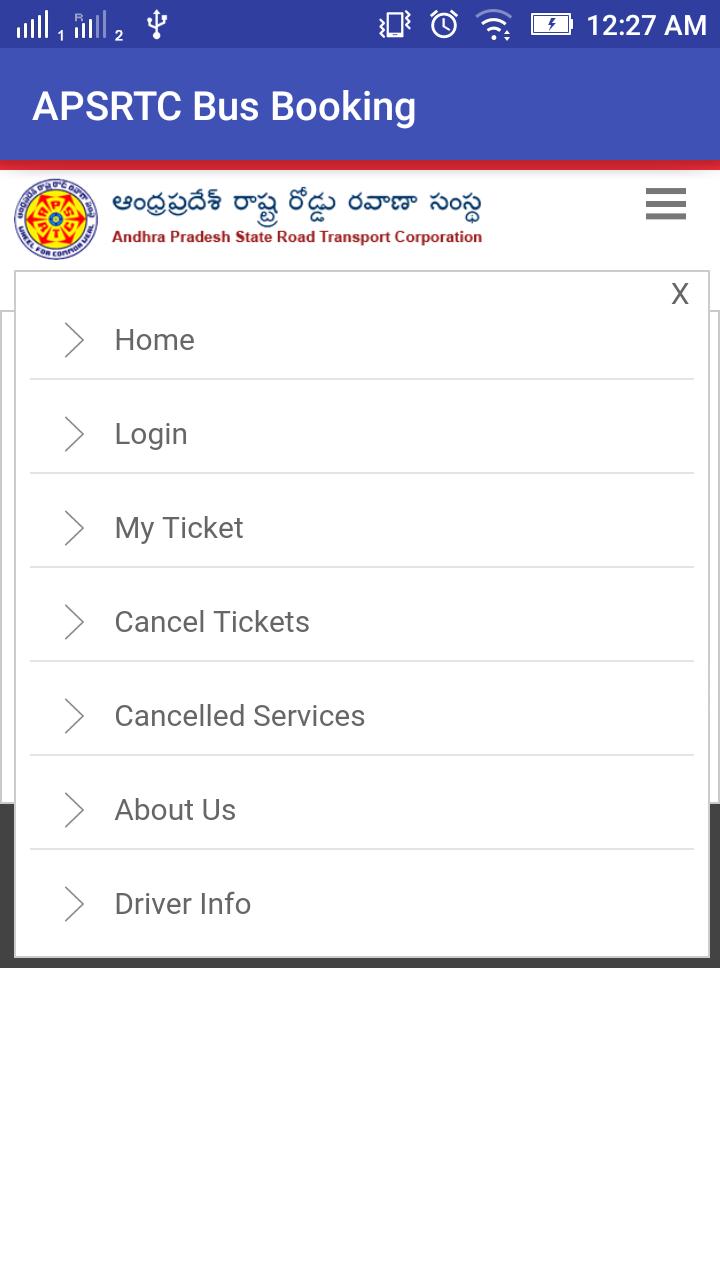
Task: Open the Login menu entry
Action: 151,434
